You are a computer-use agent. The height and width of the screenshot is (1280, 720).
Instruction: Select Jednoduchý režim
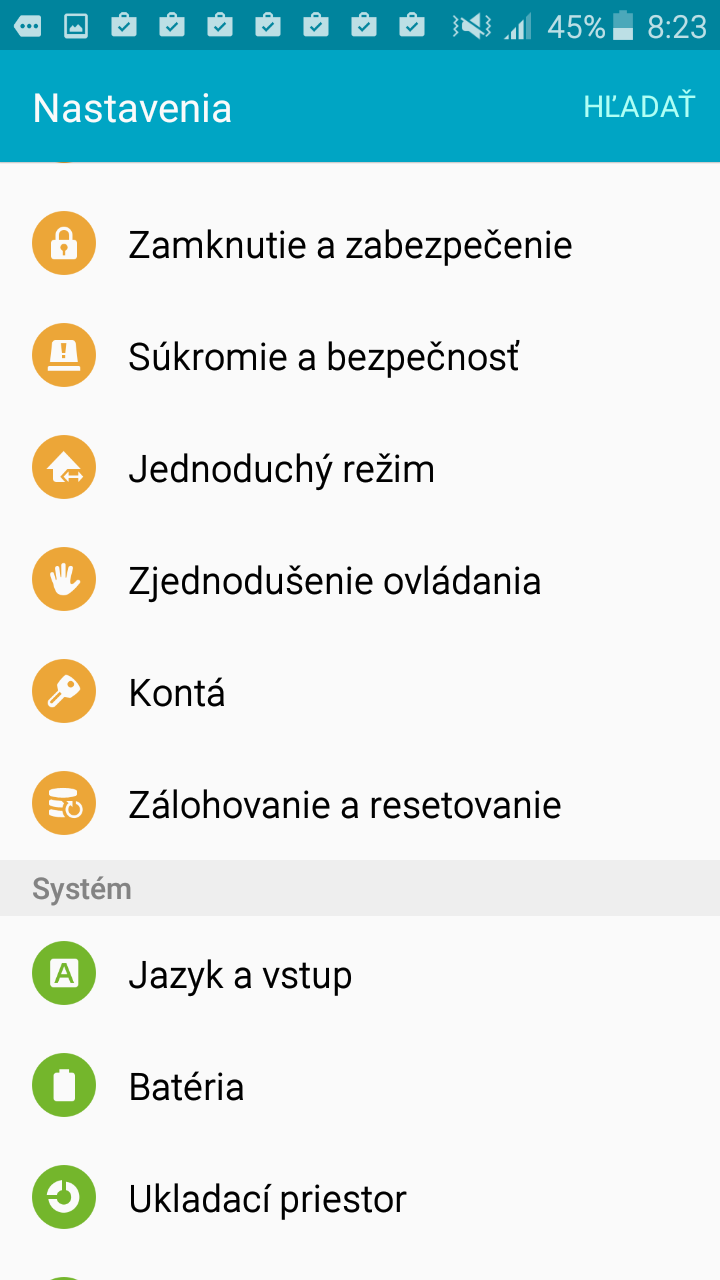click(x=360, y=468)
